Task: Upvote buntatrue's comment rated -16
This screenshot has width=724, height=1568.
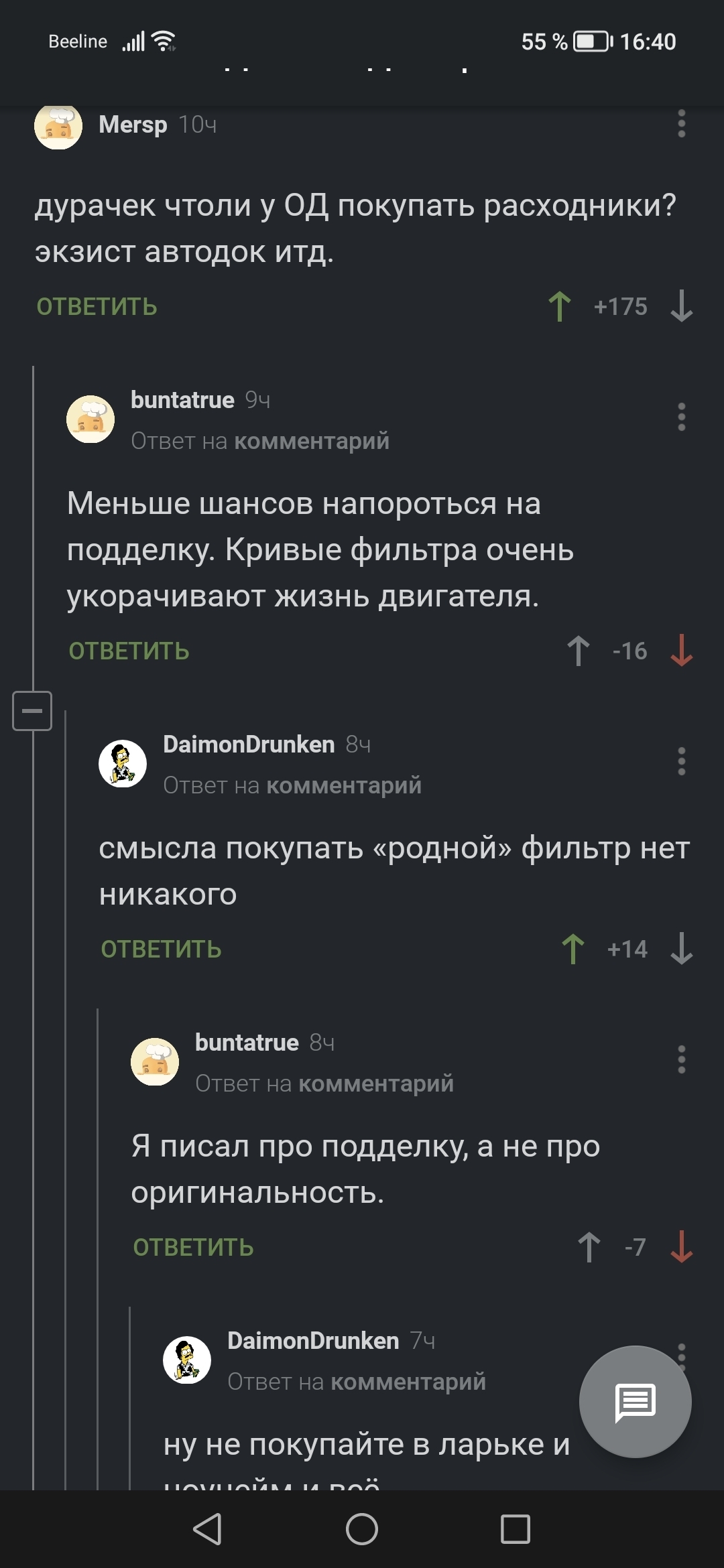Action: point(579,651)
